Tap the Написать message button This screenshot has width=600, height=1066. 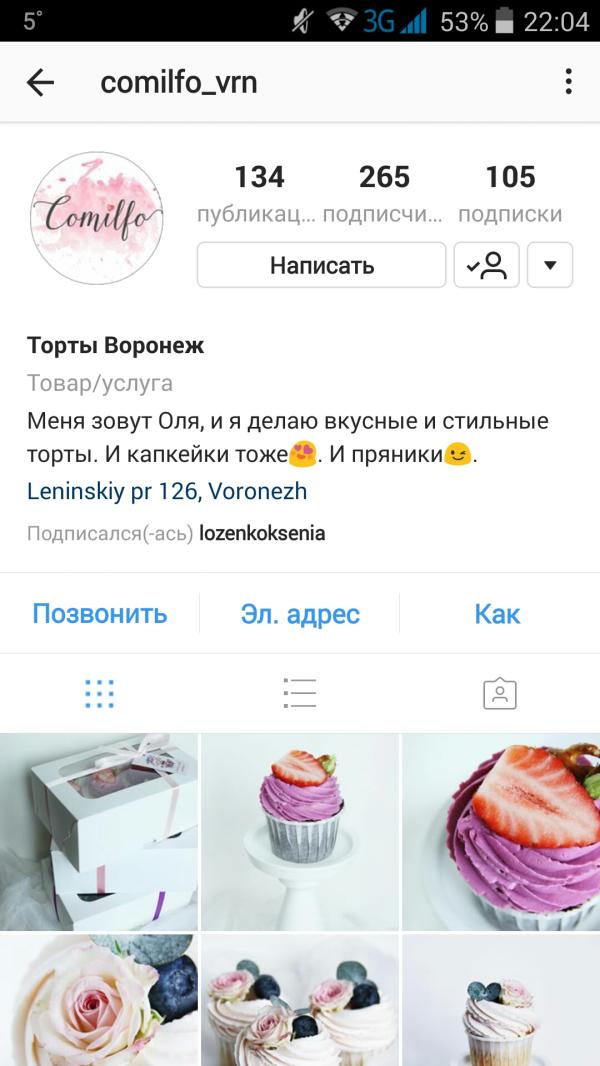321,265
